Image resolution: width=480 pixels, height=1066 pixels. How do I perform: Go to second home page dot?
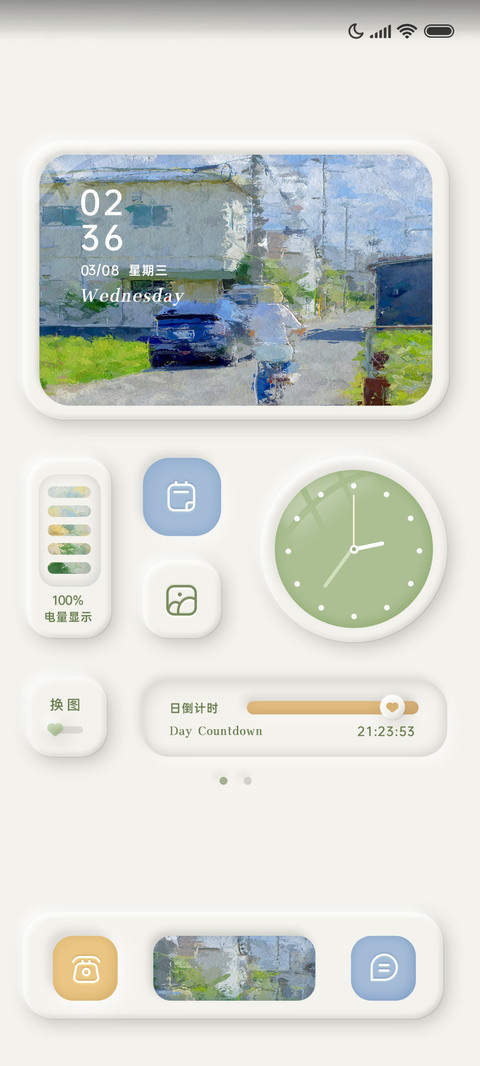coord(247,780)
